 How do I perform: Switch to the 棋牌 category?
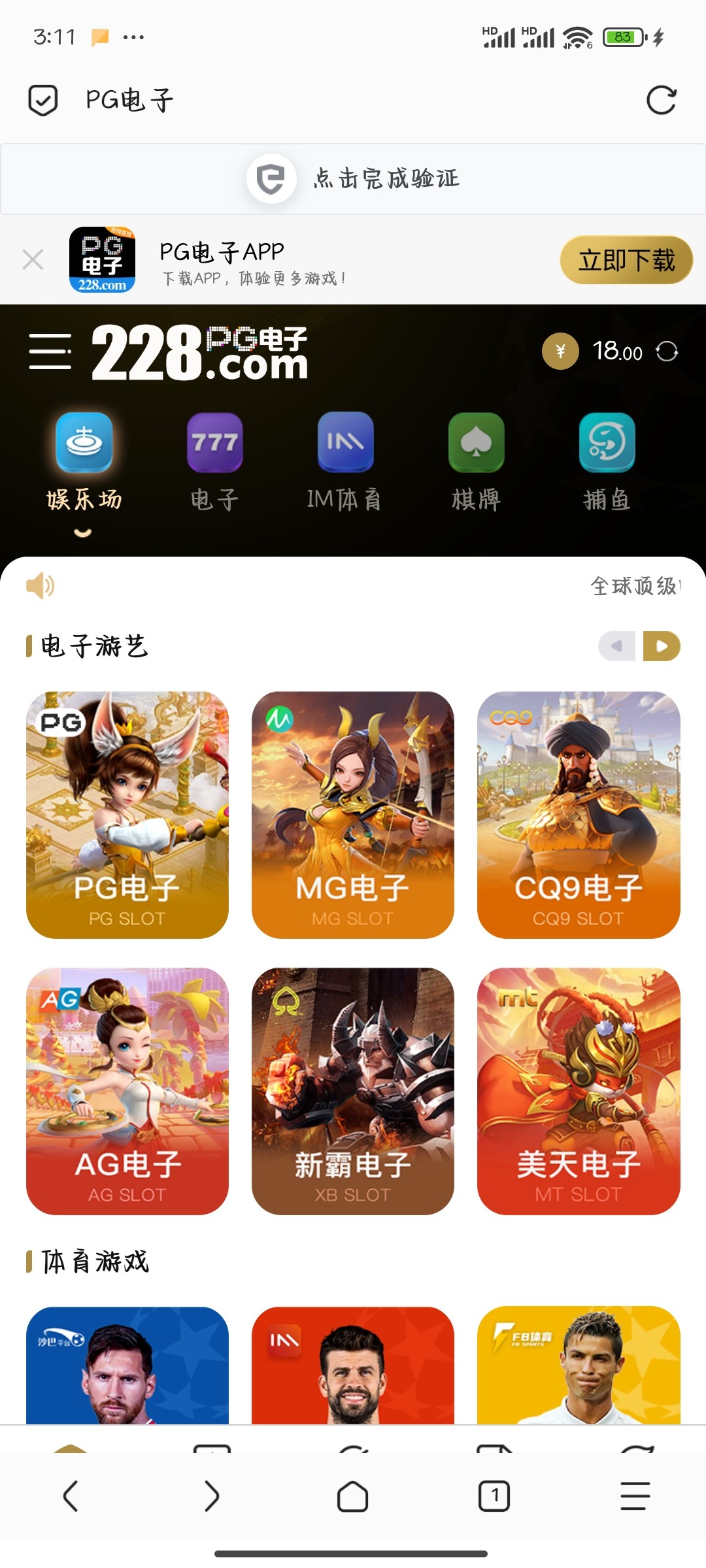pos(476,461)
